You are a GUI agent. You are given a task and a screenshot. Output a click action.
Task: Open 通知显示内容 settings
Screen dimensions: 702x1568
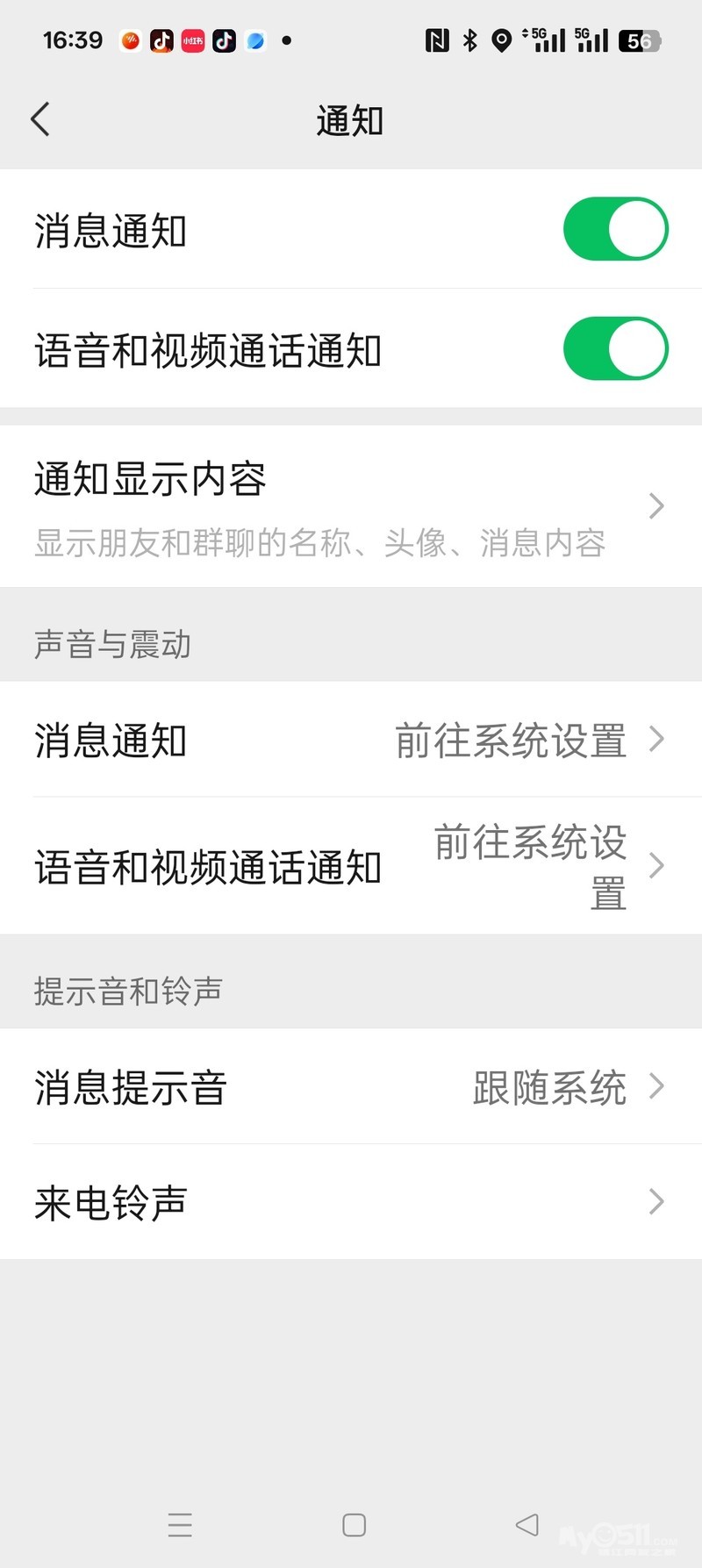coord(351,506)
